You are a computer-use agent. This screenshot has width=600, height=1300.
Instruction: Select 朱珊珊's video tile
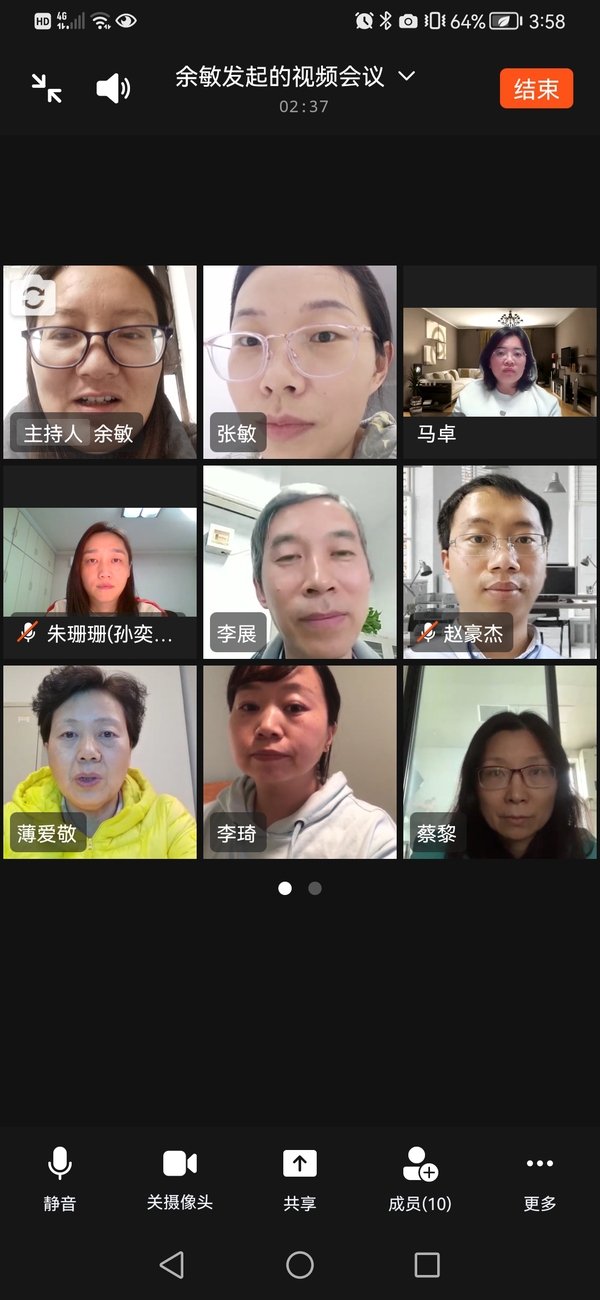(x=100, y=562)
